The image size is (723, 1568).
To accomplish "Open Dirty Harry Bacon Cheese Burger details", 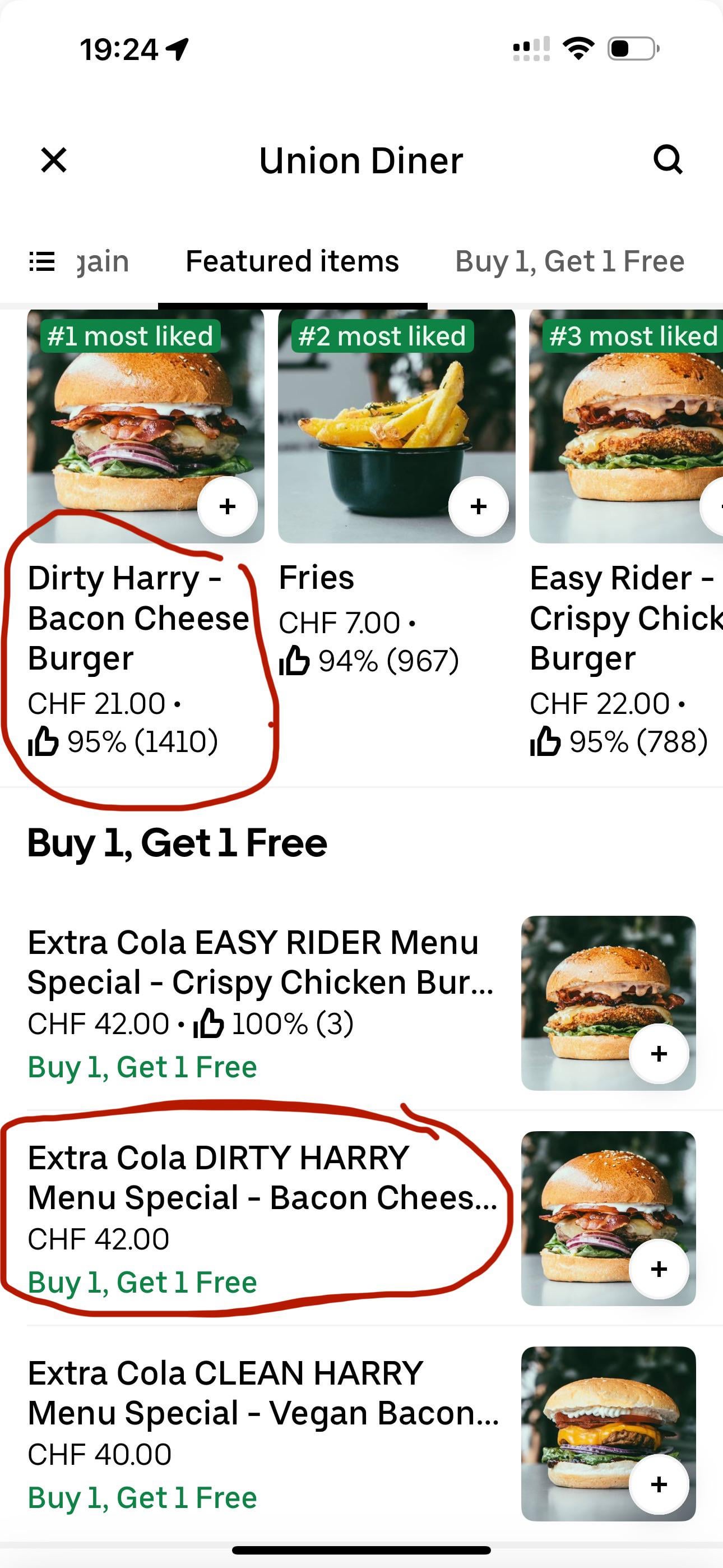I will (146, 533).
